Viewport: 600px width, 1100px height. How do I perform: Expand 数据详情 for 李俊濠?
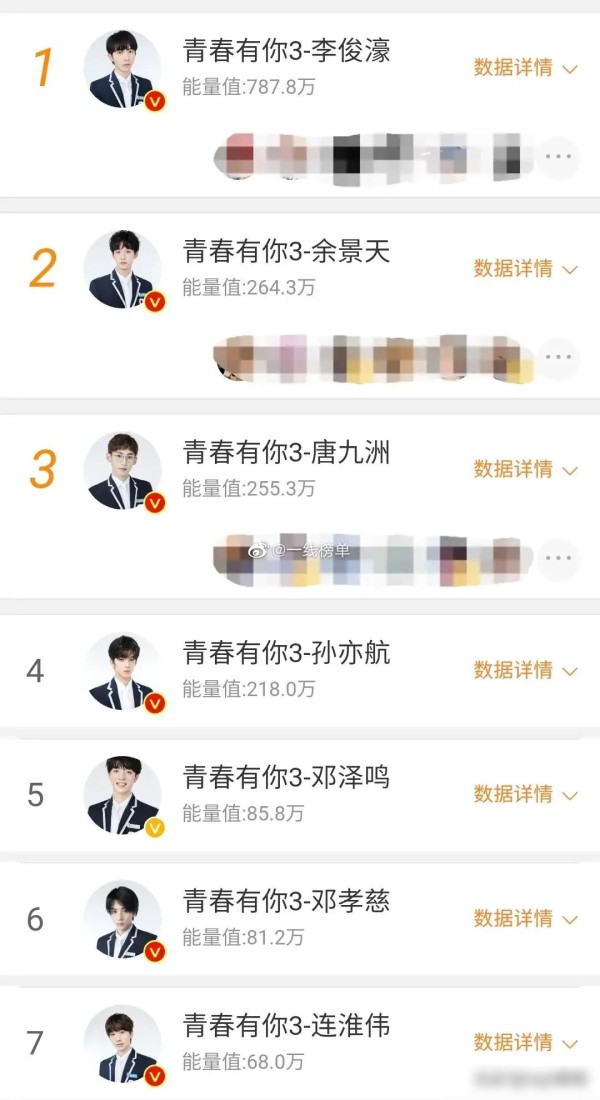pyautogui.click(x=525, y=68)
